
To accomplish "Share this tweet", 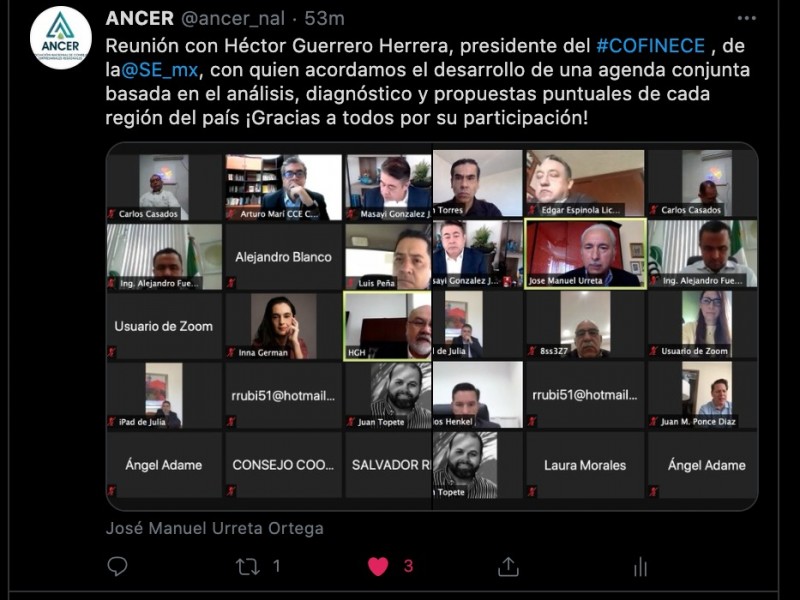I will pyautogui.click(x=508, y=566).
